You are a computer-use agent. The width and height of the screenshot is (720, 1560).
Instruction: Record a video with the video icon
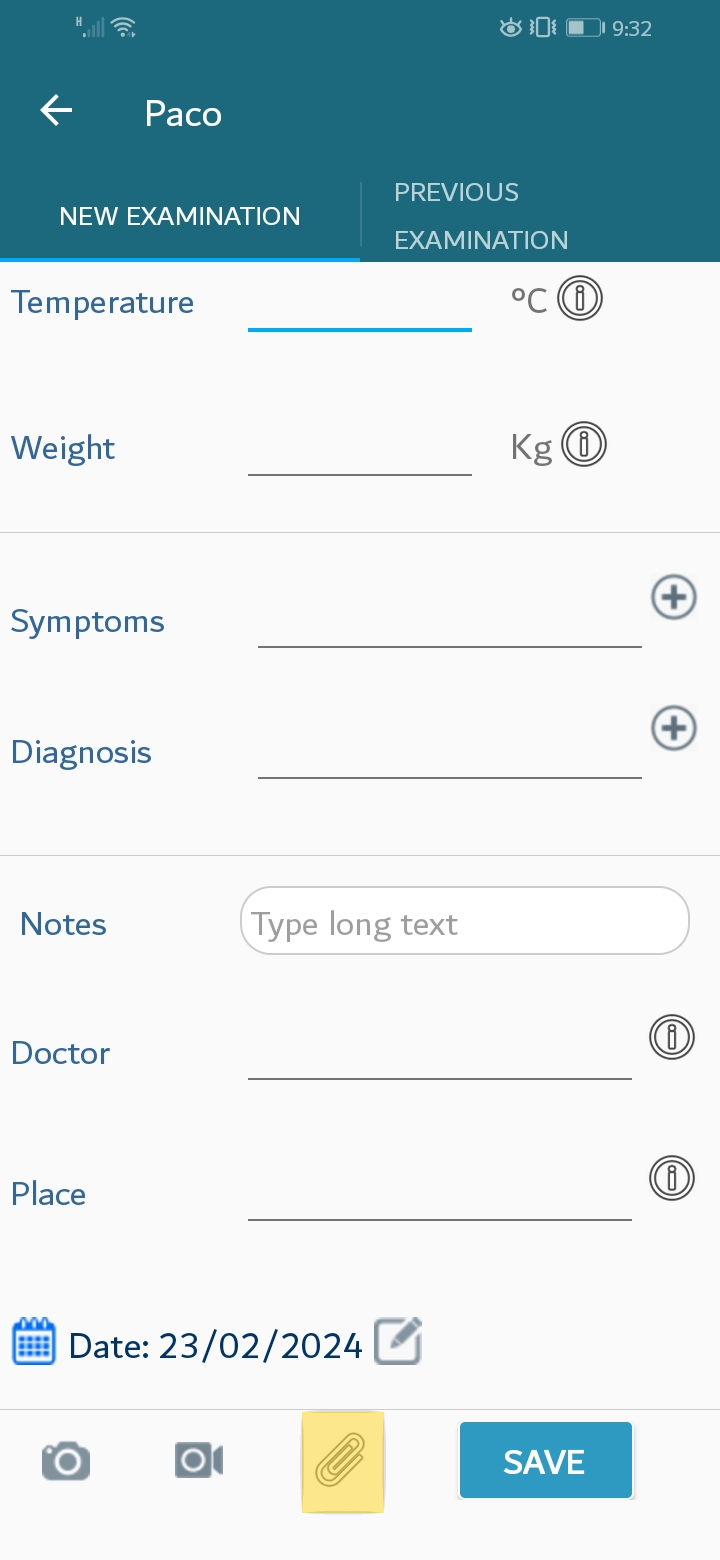[198, 1460]
